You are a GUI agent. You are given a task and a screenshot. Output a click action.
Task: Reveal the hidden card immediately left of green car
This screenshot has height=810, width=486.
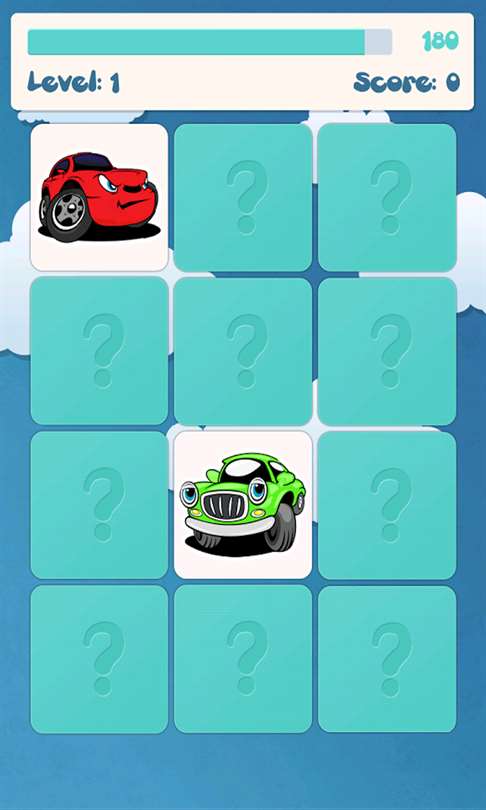(99, 505)
